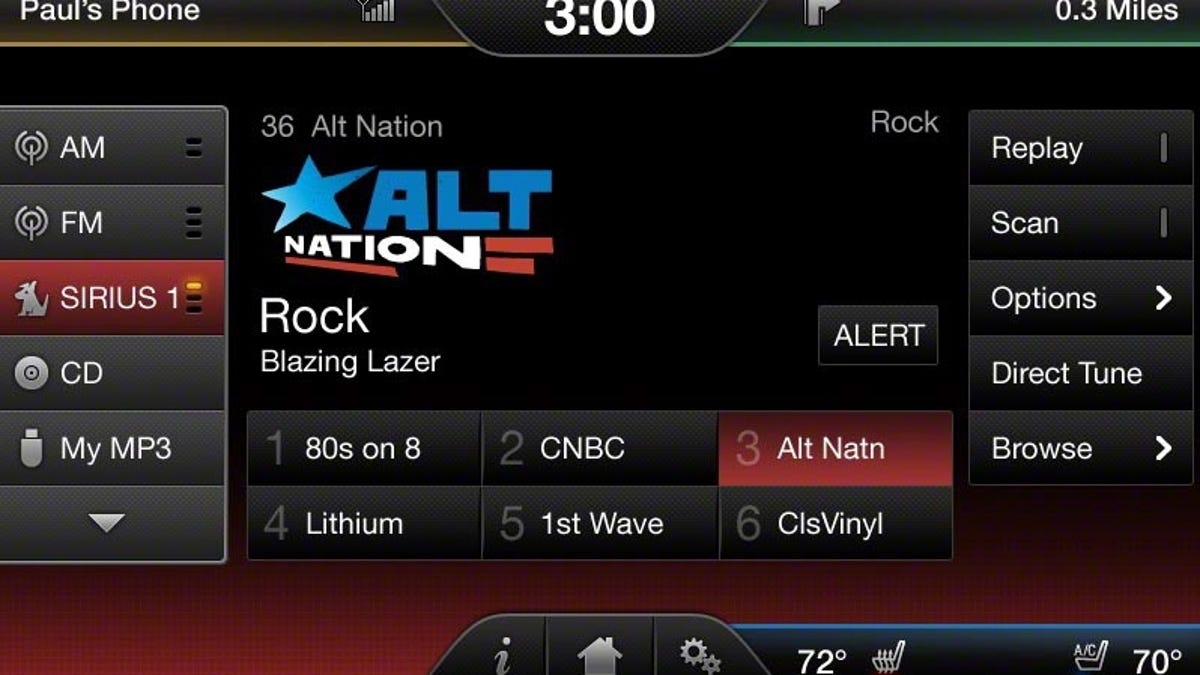Viewport: 1200px width, 675px height.
Task: Switch audio source to CD
Action: click(110, 373)
